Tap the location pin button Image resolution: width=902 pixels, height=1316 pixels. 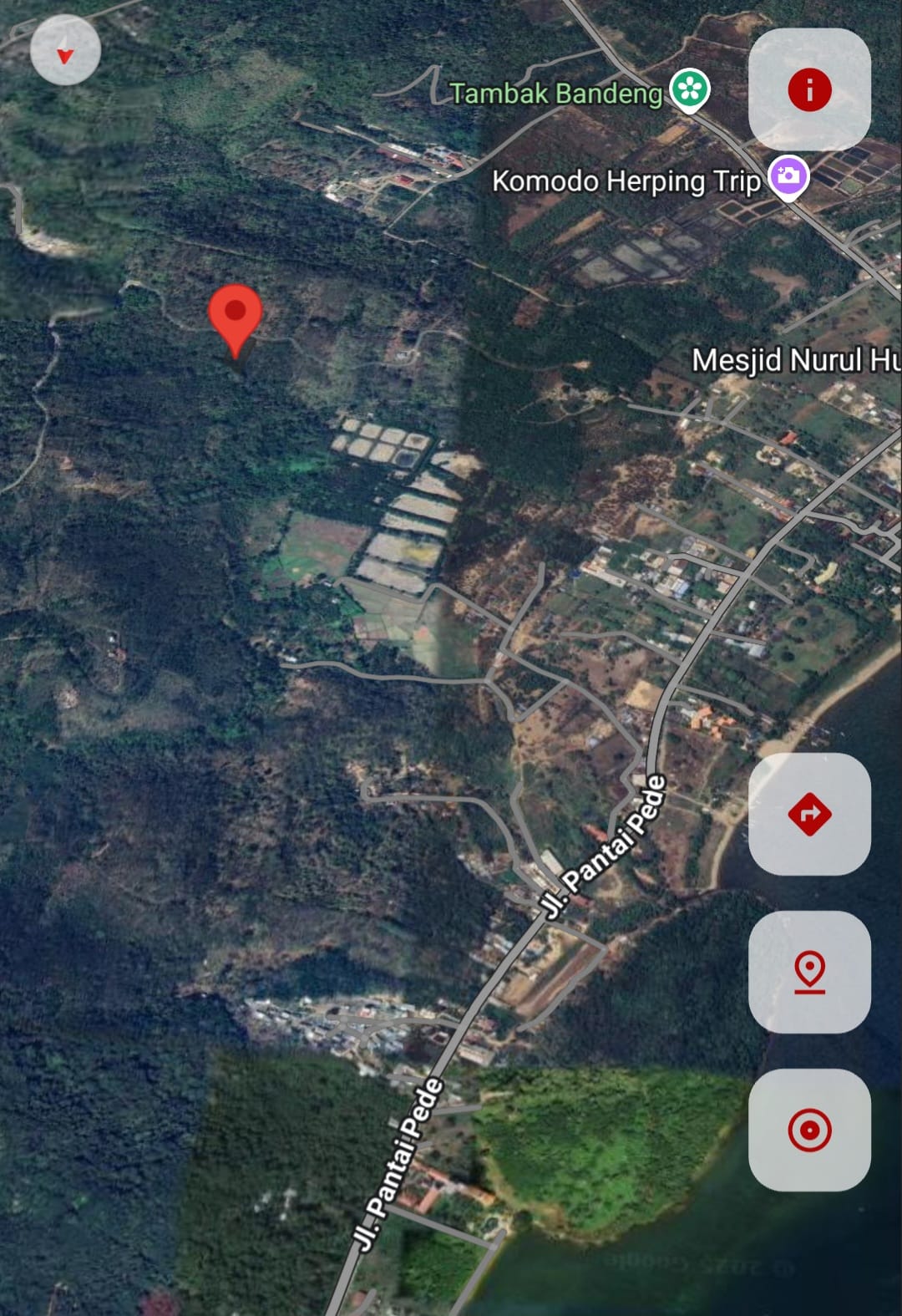(809, 972)
